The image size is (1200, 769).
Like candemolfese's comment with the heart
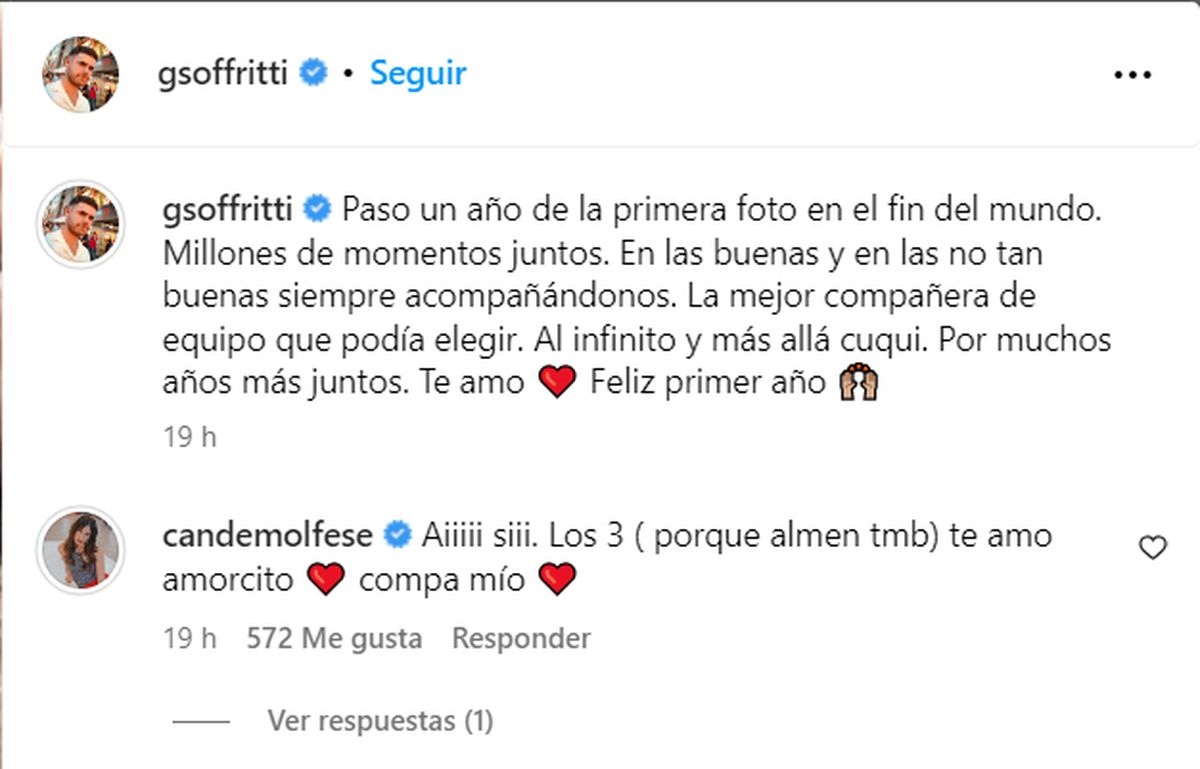pyautogui.click(x=1153, y=548)
